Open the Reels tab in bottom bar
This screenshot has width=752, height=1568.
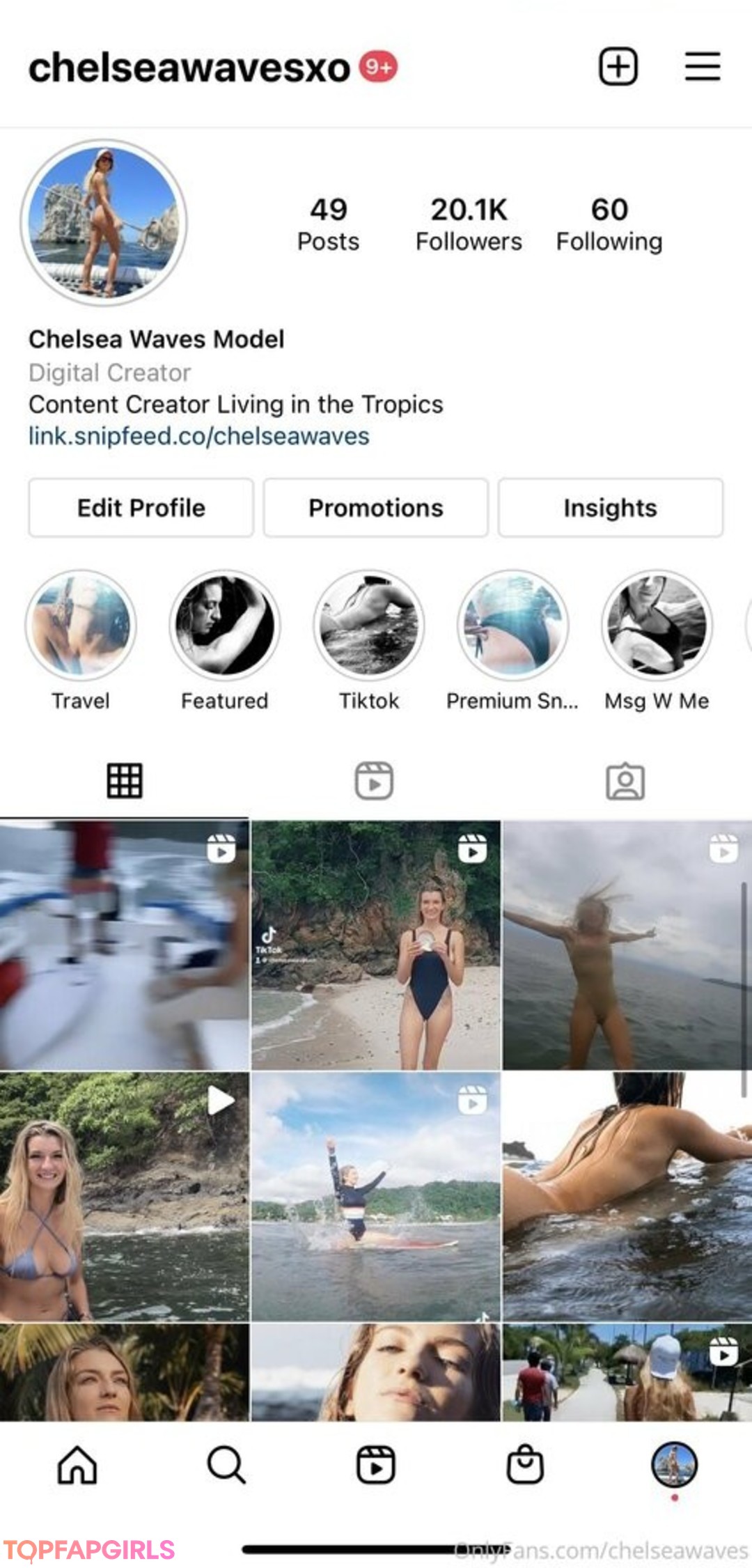click(375, 1464)
